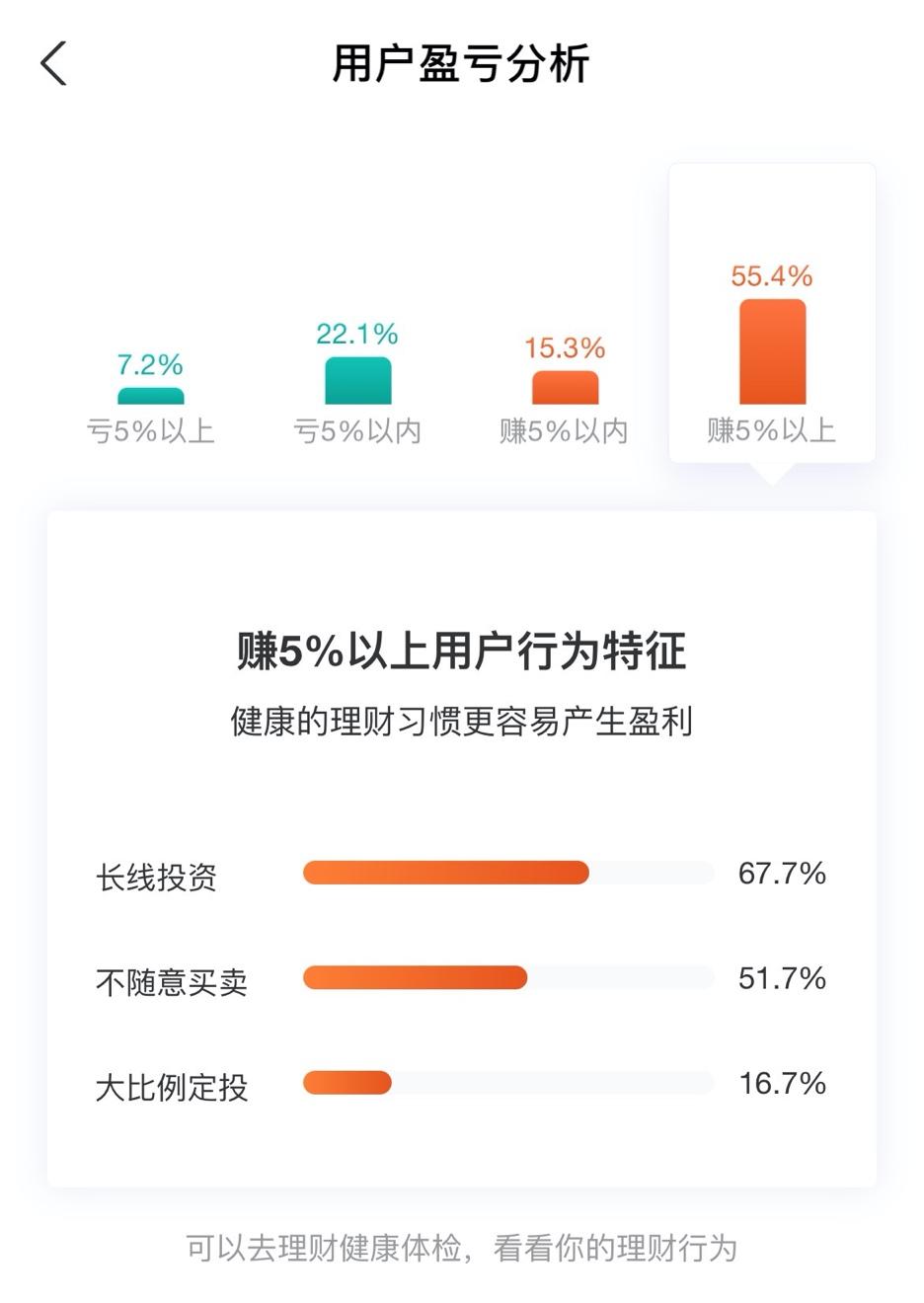Expand details for 大比例定投 behavior
This screenshot has width=924, height=1303.
pyautogui.click(x=169, y=1083)
